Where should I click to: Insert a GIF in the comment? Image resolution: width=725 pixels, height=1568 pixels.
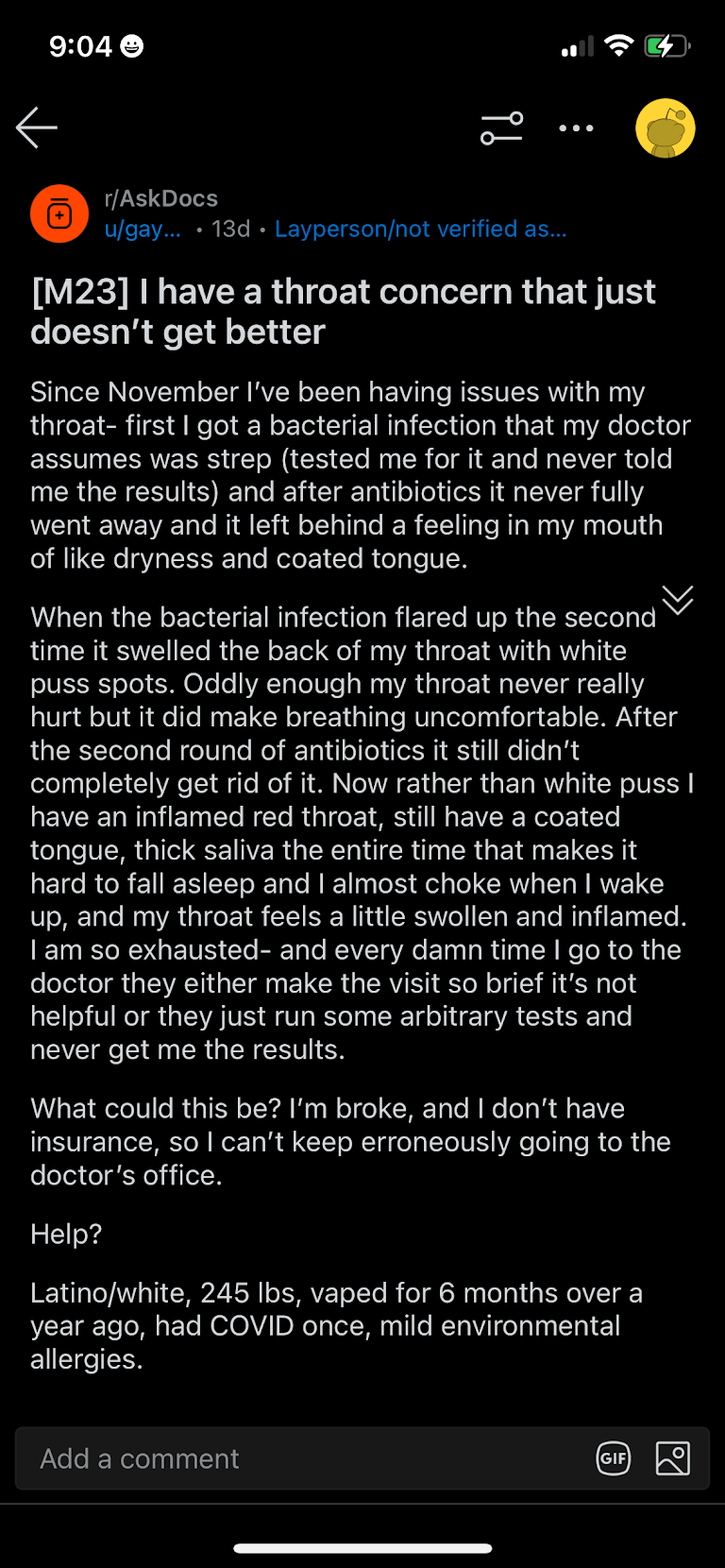pos(614,1458)
